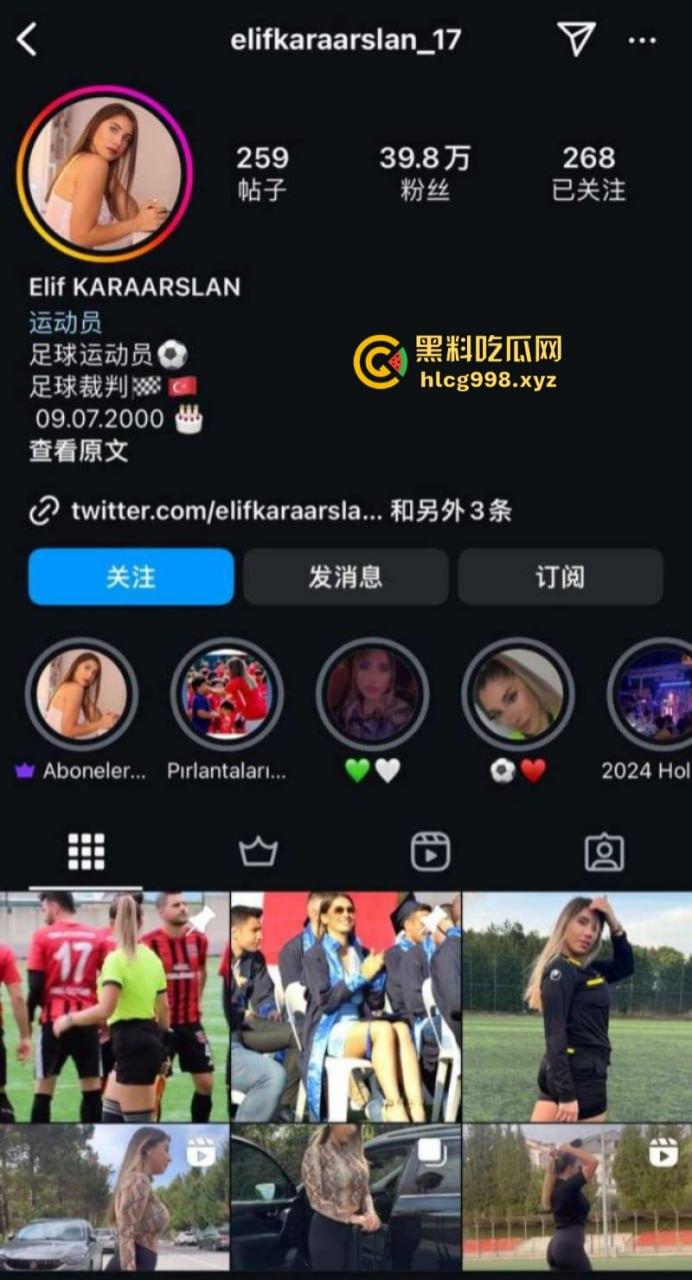Switch to the Reels tab

(x=430, y=852)
